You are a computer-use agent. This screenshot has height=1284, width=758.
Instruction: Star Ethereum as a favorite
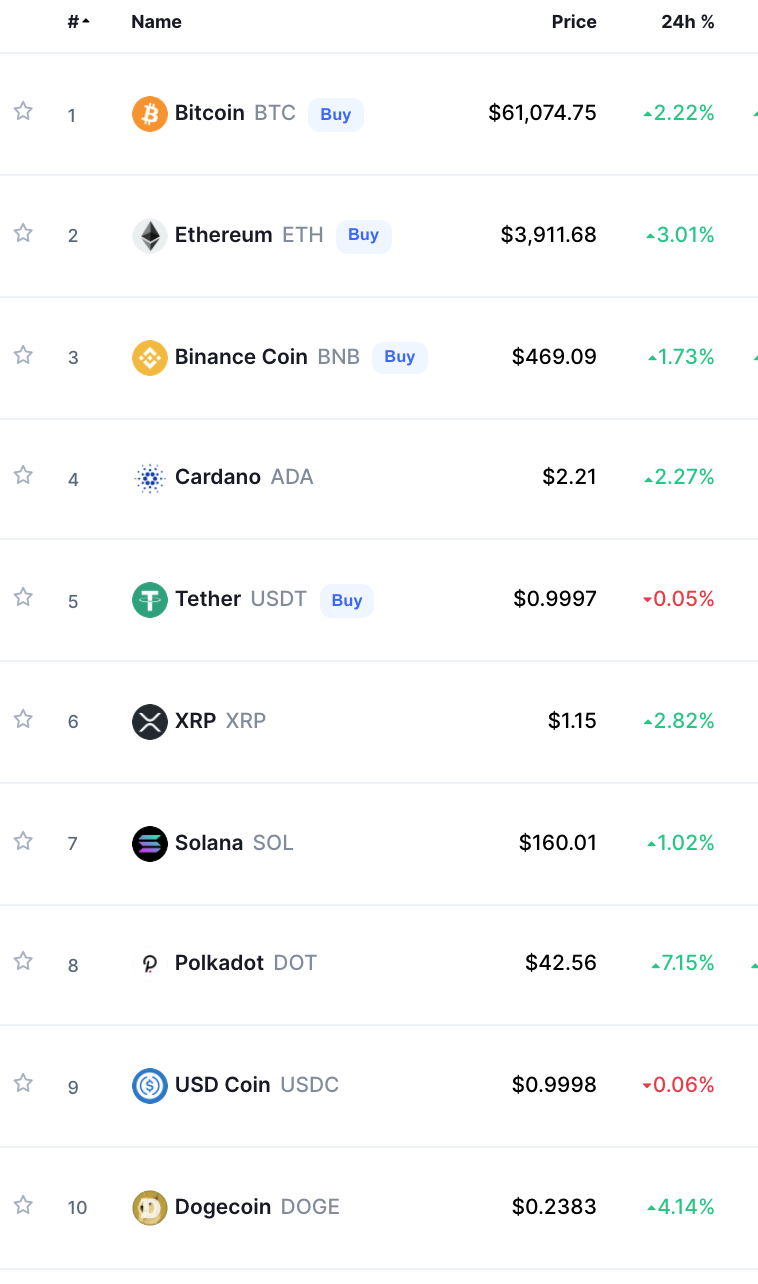(23, 233)
